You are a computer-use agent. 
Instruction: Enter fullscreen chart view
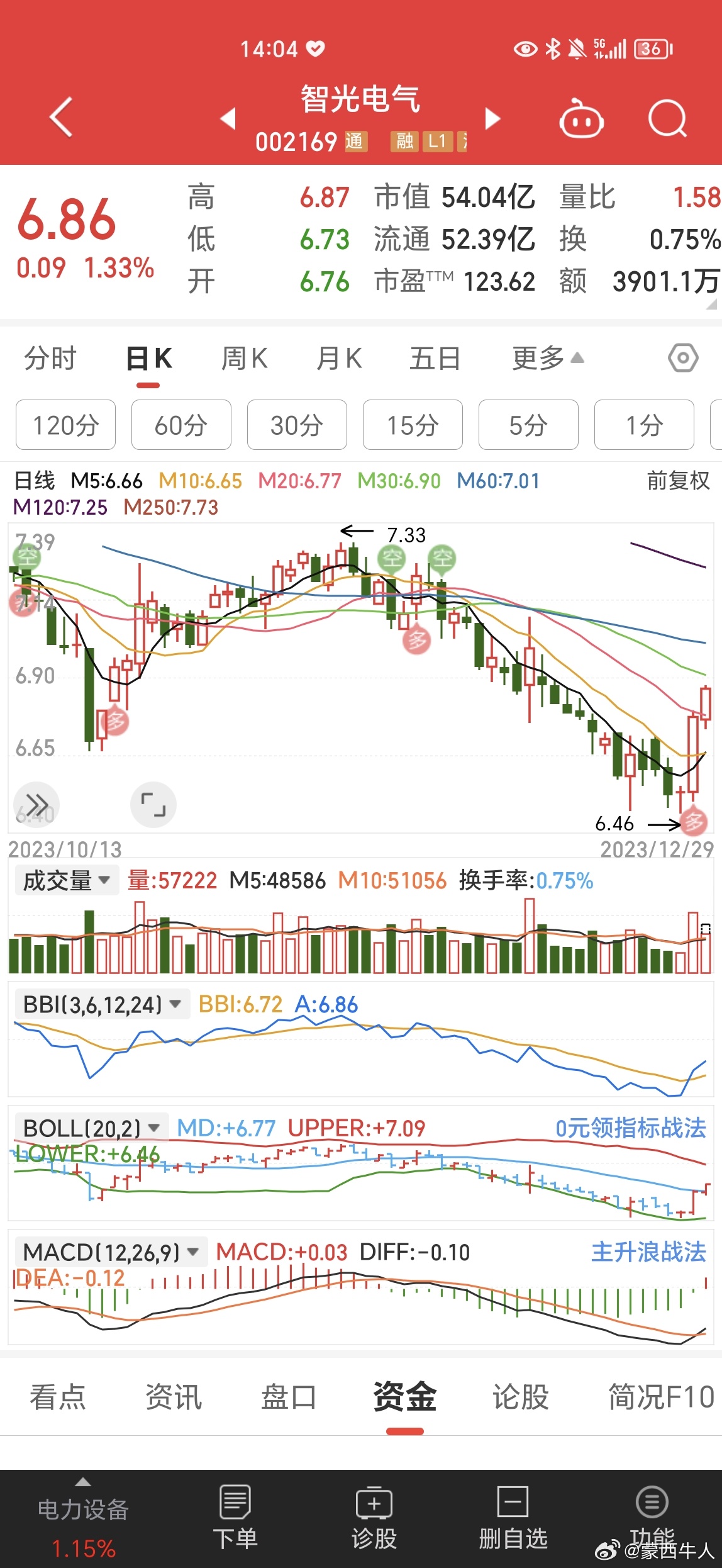153,805
